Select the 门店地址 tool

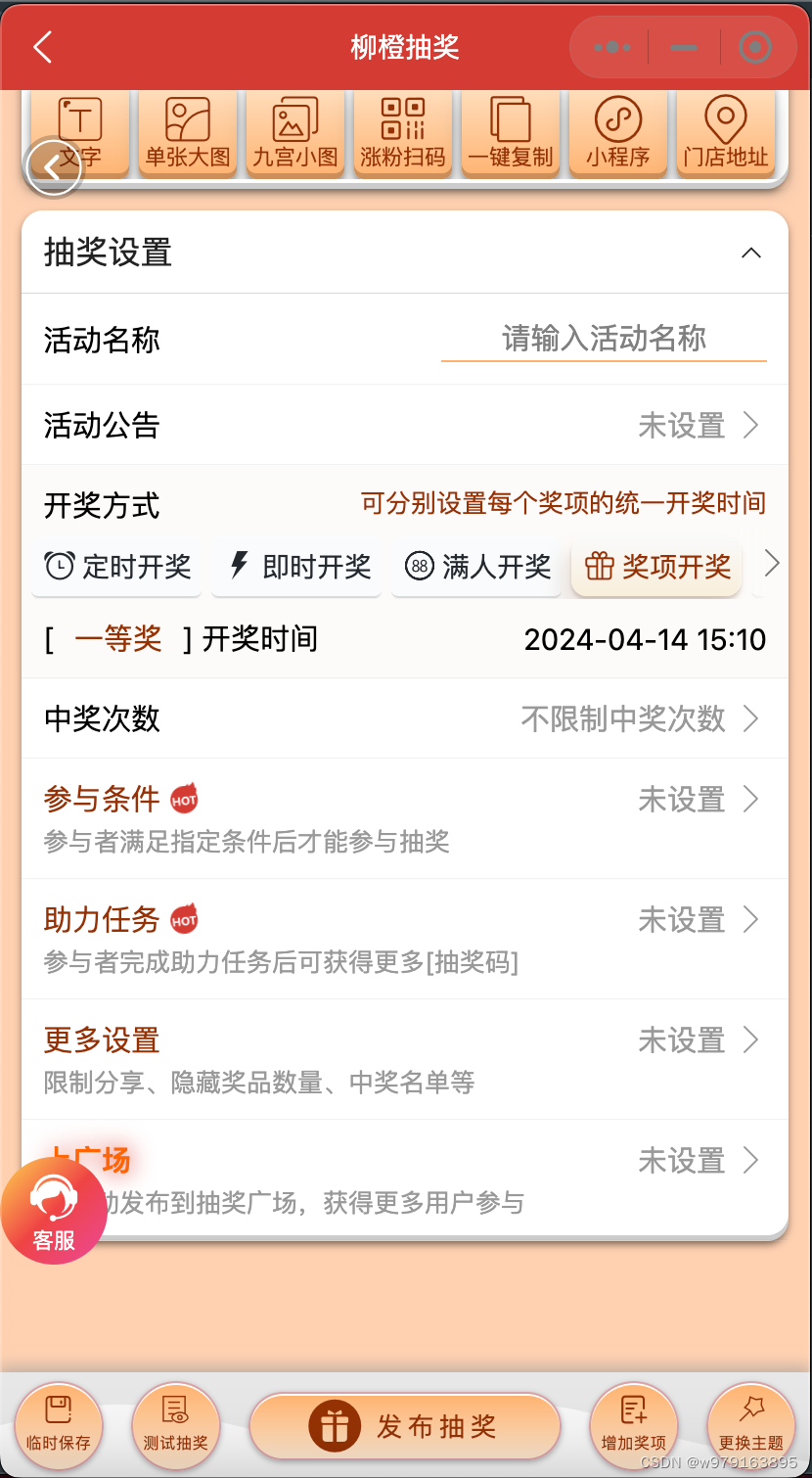pos(726,133)
